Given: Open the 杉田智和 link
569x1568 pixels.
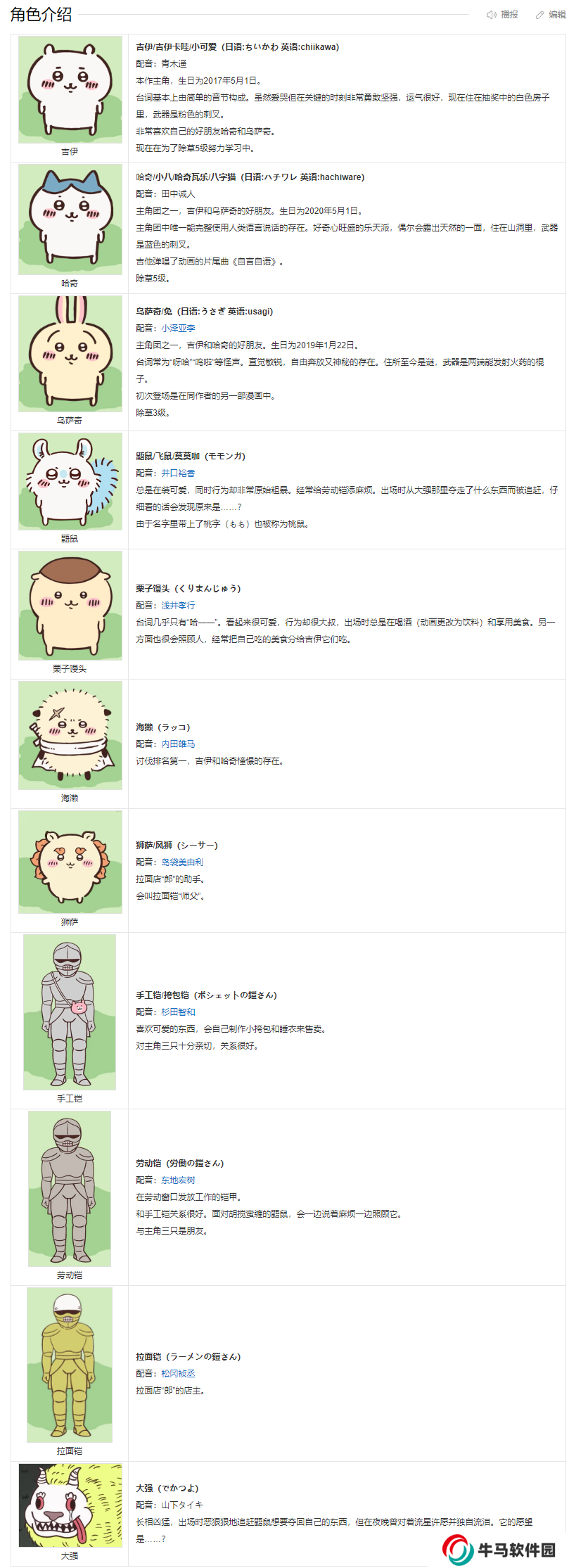Looking at the screenshot, I should 178,1012.
